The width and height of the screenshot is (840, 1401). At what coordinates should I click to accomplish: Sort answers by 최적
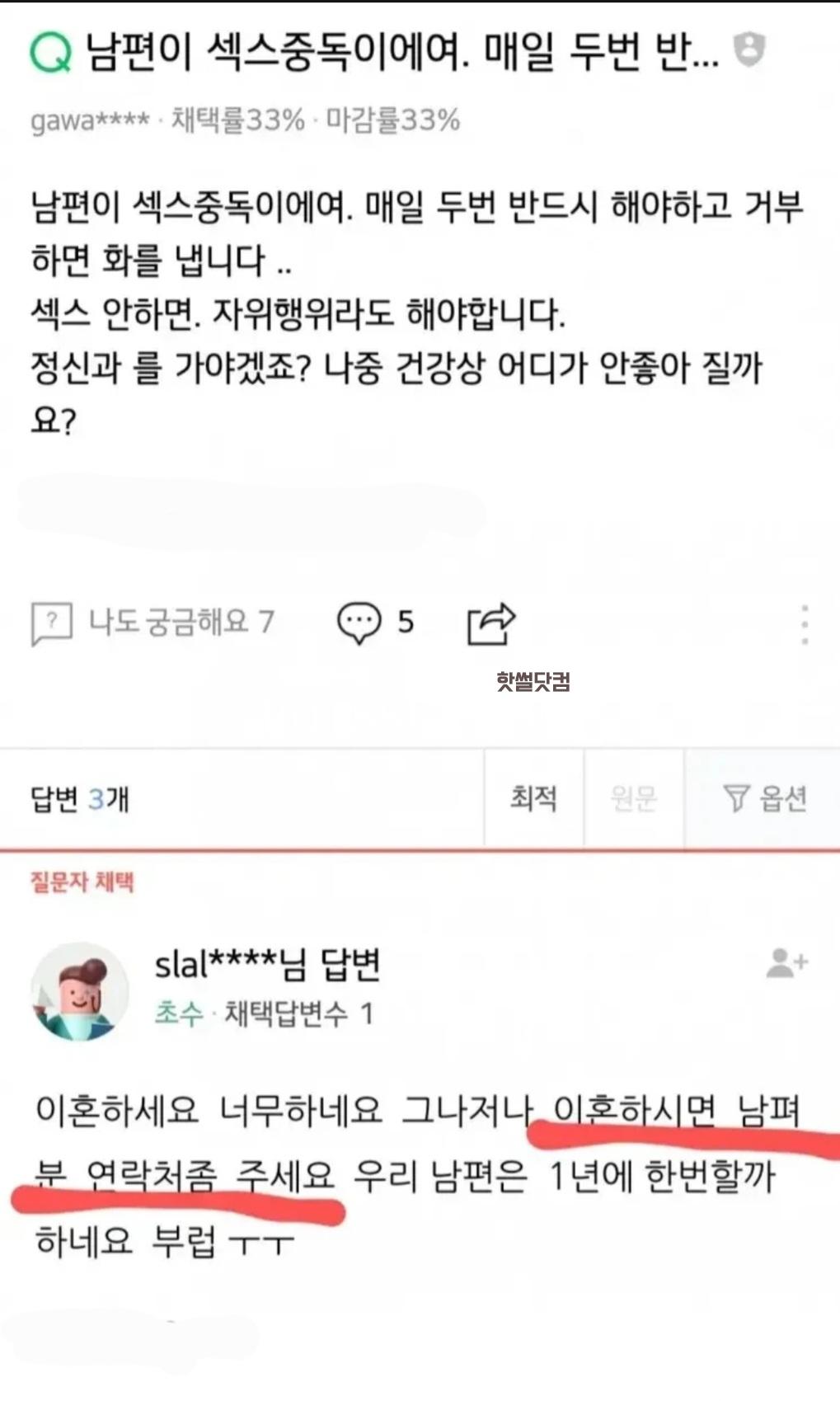[533, 798]
